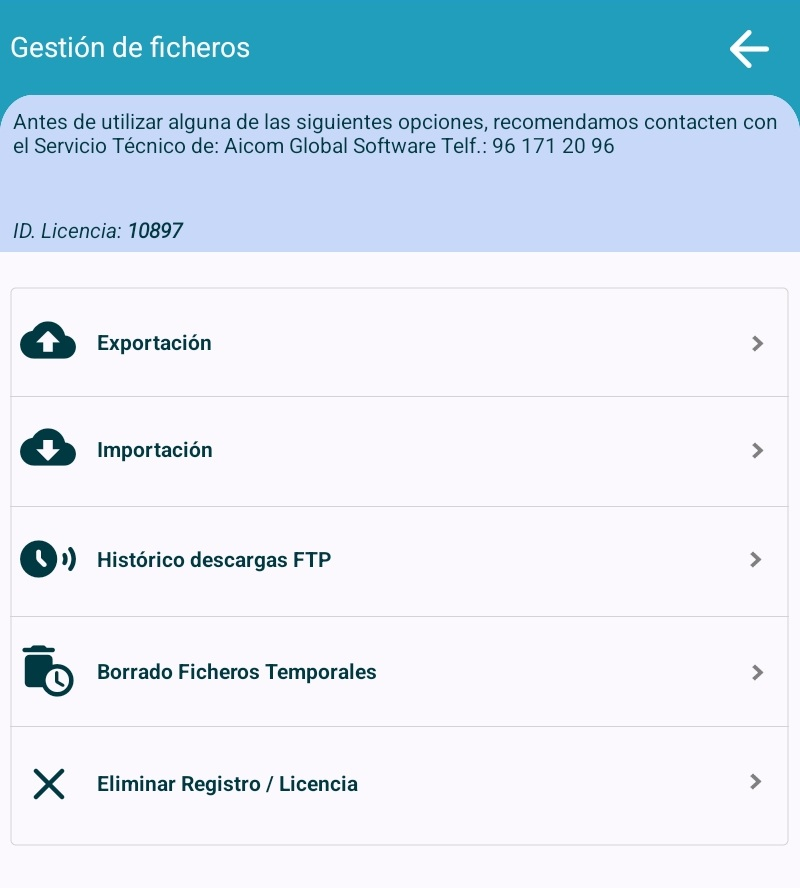Open the Exportación option
This screenshot has width=800, height=888.
tap(399, 343)
